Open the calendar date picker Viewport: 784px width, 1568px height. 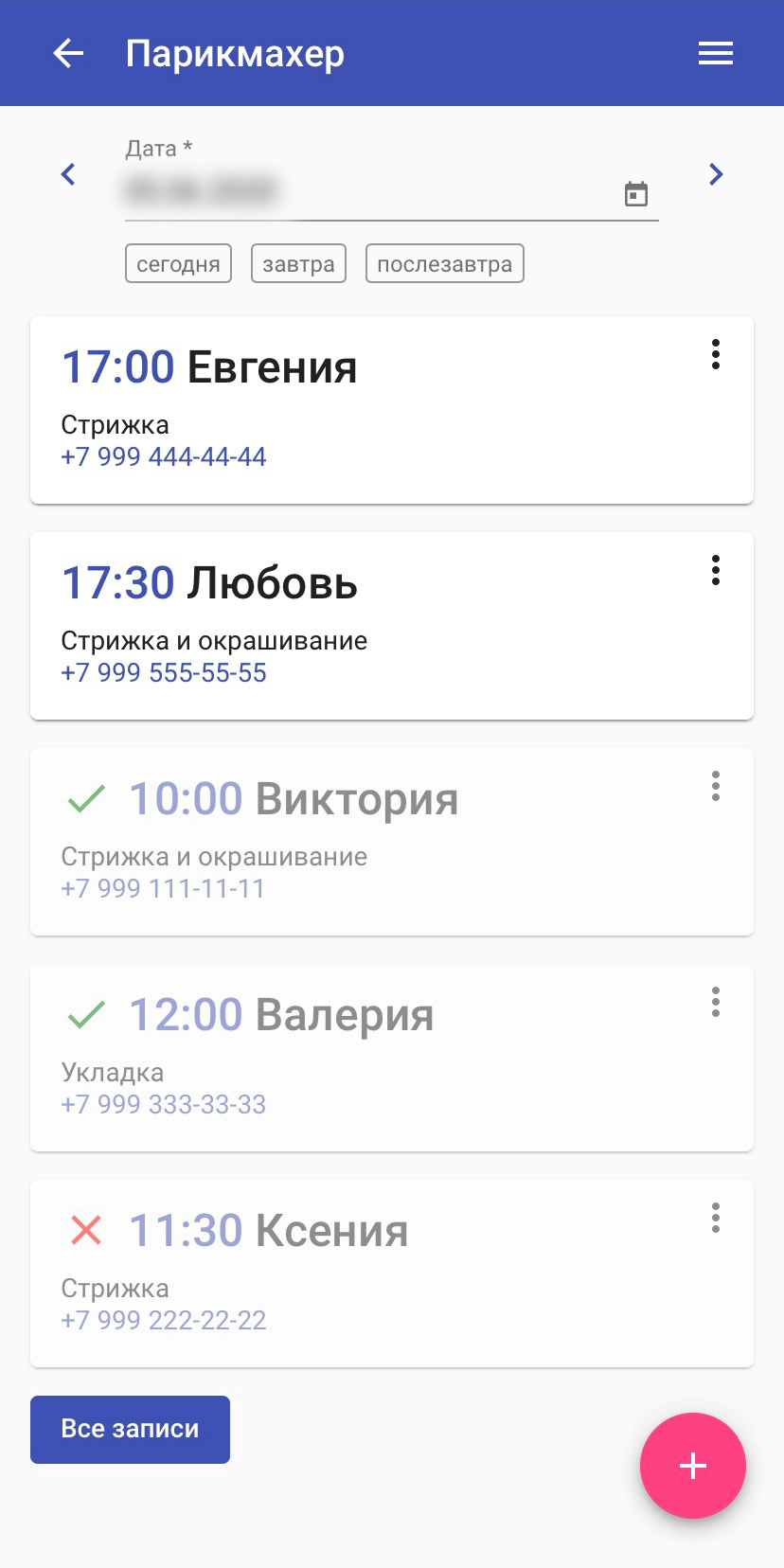coord(636,194)
